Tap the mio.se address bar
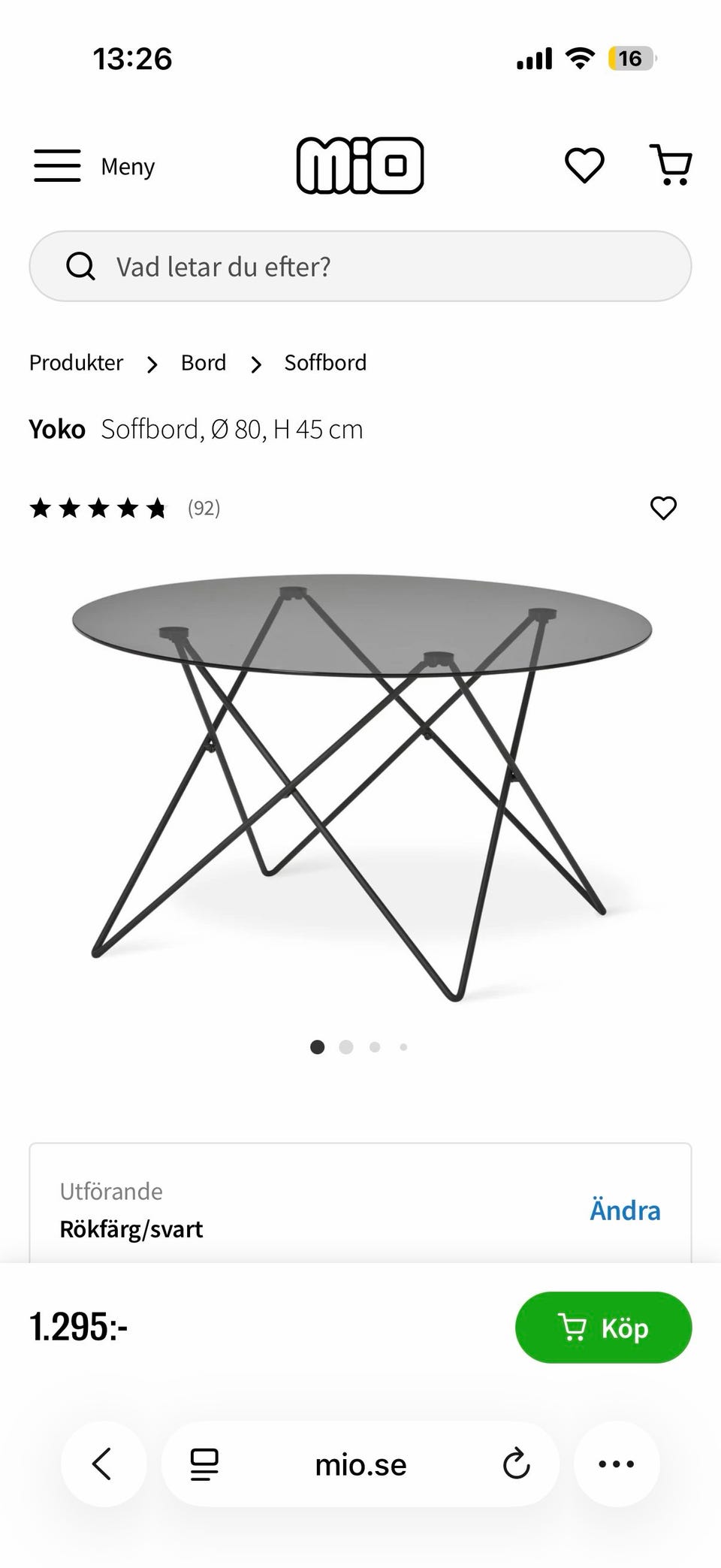The image size is (721, 1568). pos(360,1464)
